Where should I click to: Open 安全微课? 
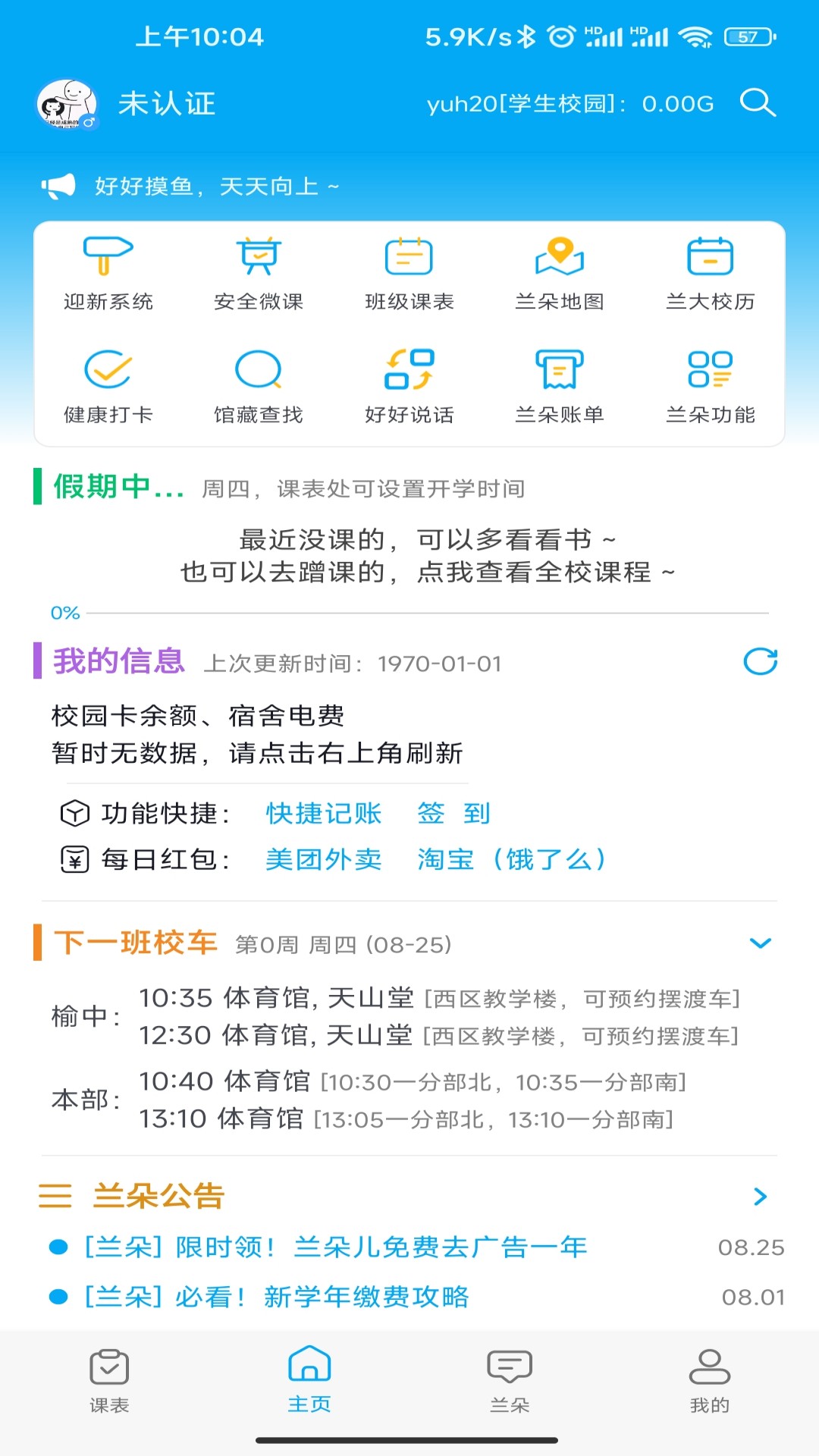coord(259,274)
